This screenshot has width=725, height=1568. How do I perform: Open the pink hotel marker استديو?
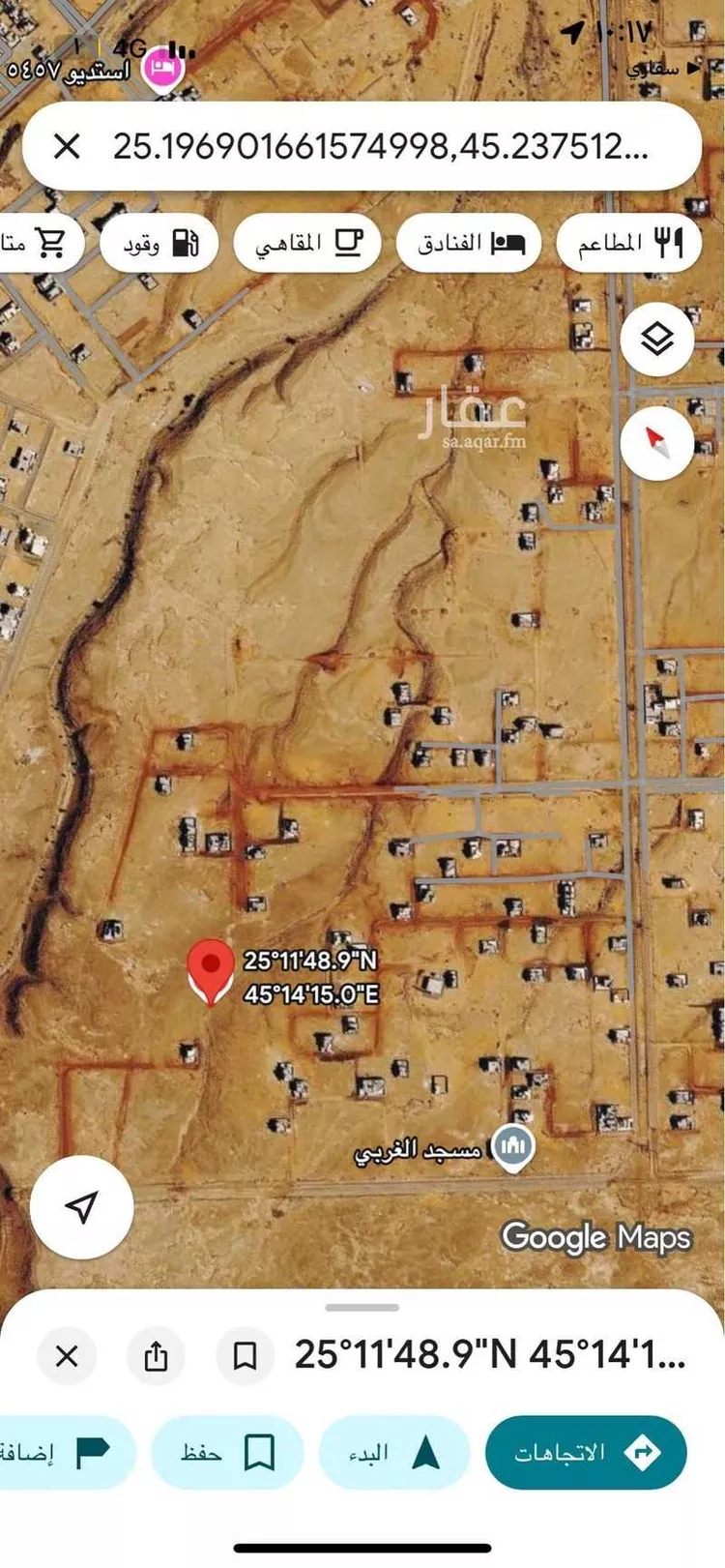(162, 70)
